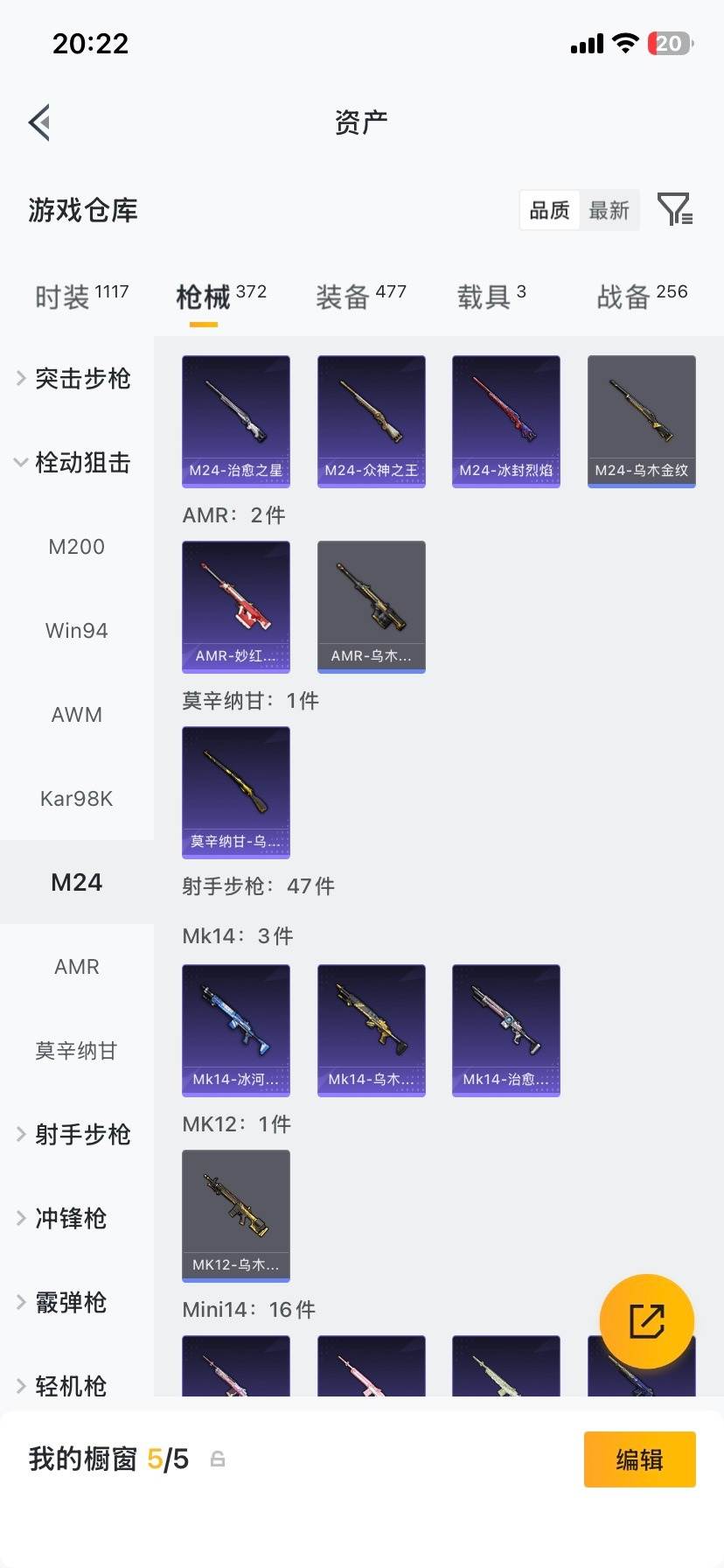Expand the 射手步枪 category

[82, 1134]
